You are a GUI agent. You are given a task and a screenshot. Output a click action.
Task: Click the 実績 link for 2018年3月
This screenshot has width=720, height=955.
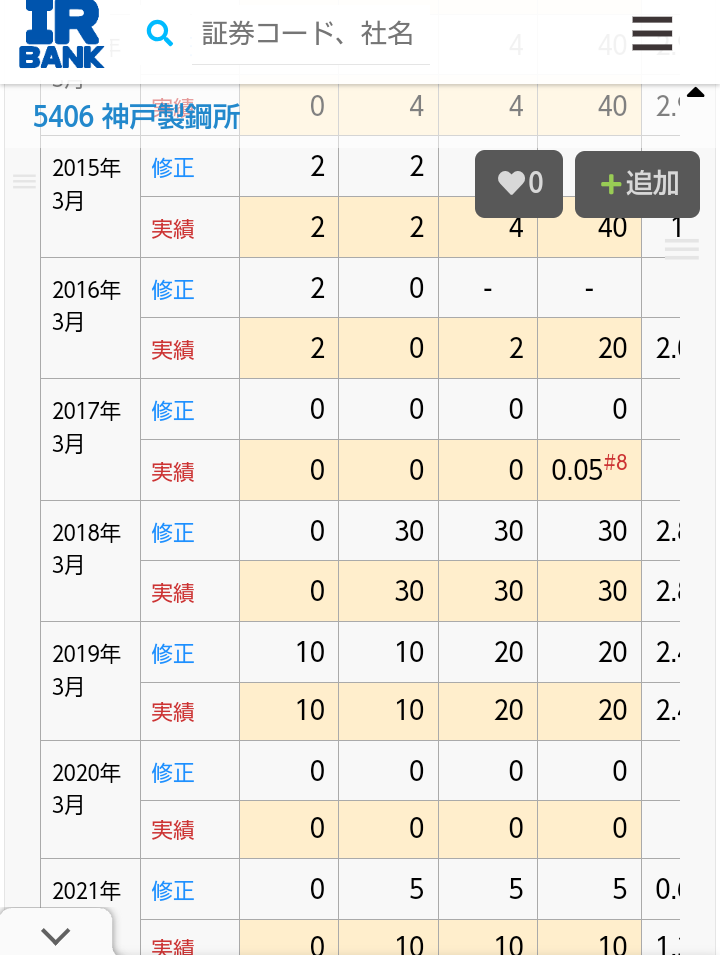pos(172,593)
